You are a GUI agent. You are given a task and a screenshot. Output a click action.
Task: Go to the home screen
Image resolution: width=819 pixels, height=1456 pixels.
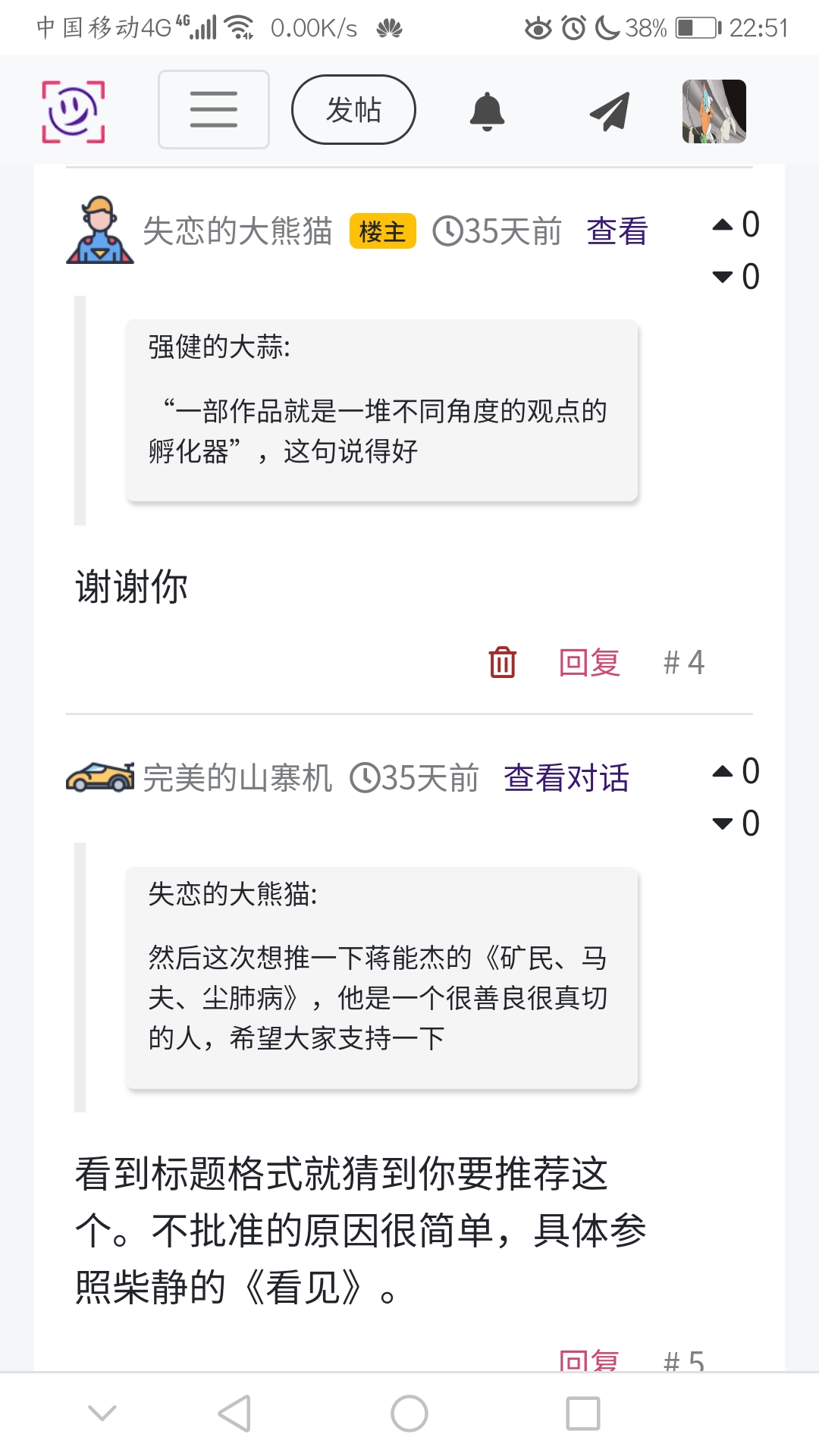click(409, 1414)
